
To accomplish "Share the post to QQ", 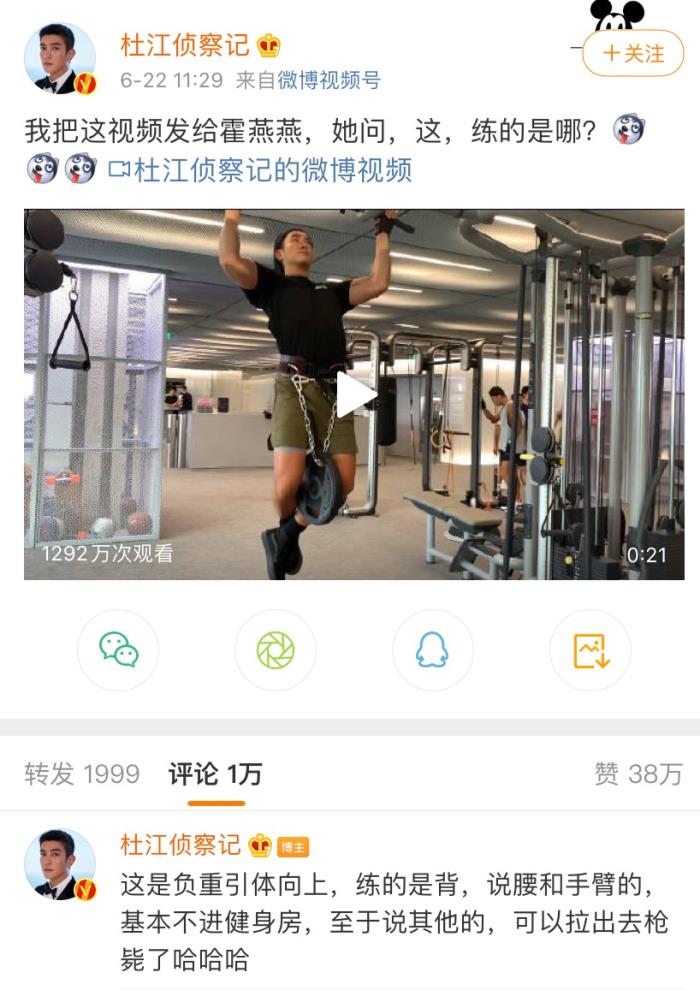I will [432, 651].
